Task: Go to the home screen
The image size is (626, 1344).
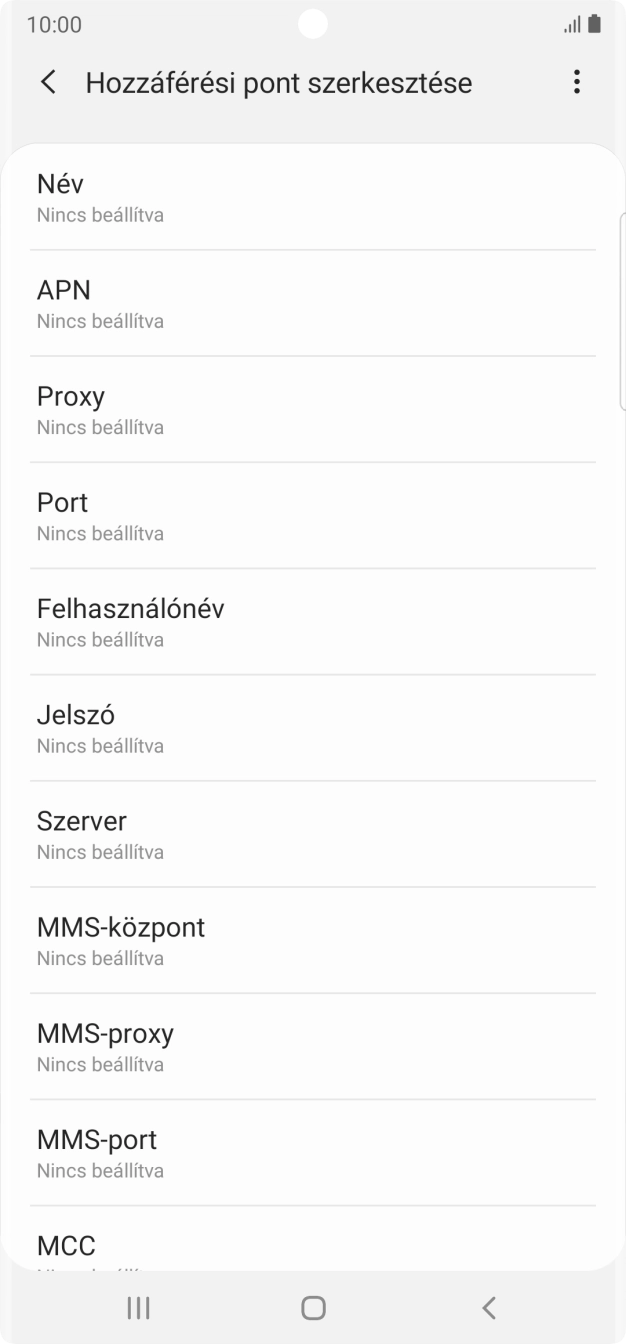Action: coord(313,1307)
